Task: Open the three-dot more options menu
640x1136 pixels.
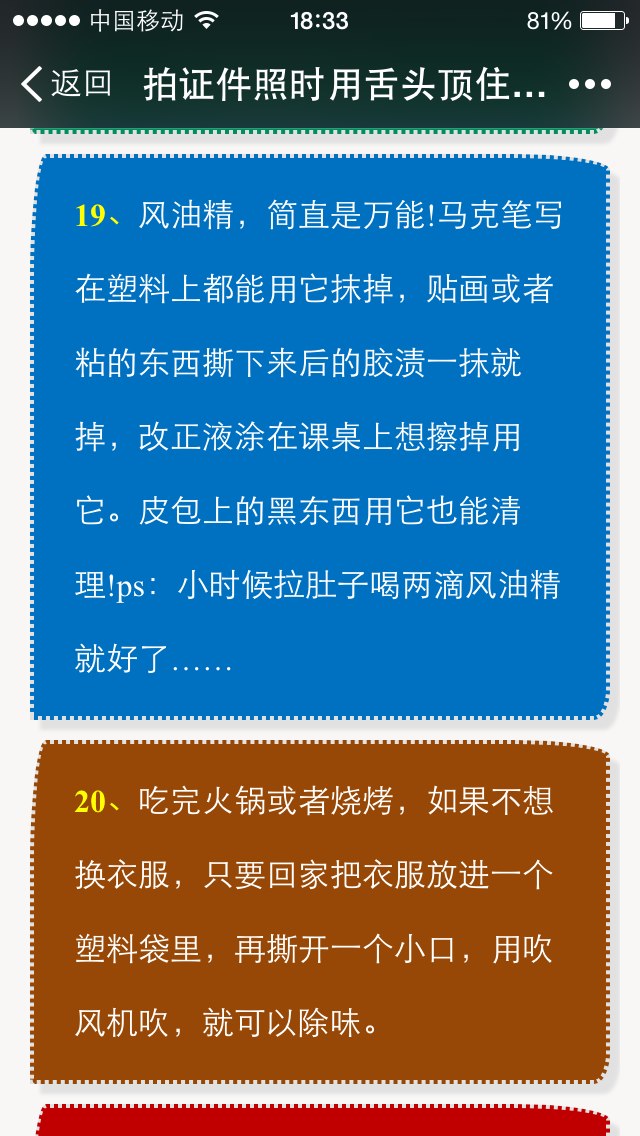Action: click(x=590, y=85)
